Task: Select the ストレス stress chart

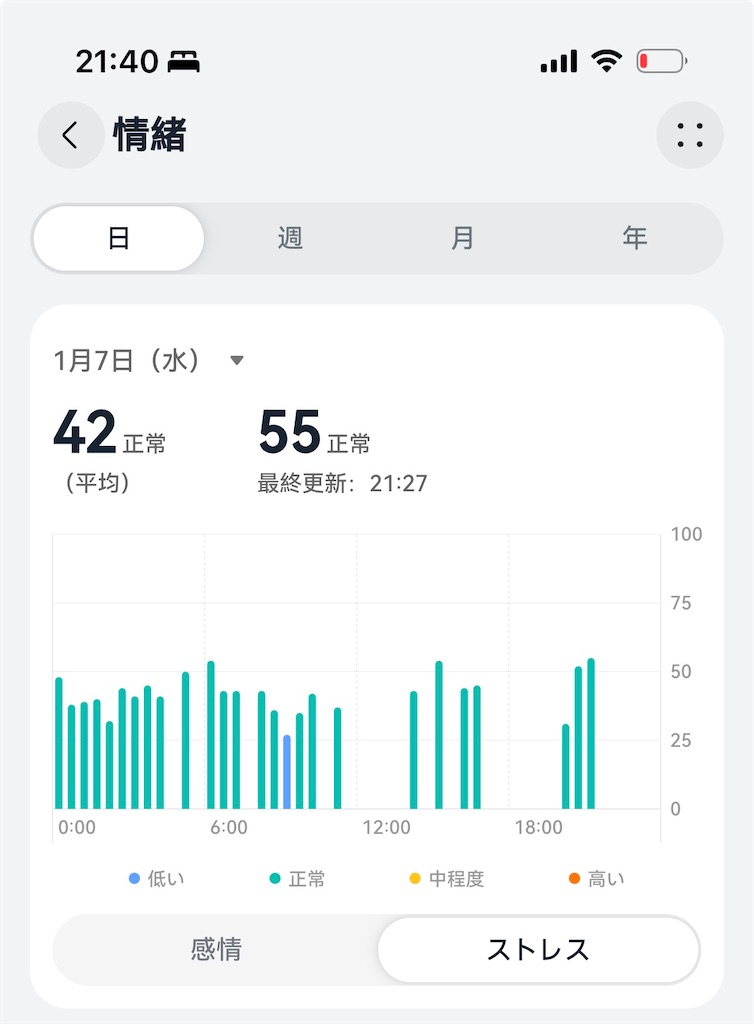Action: coord(538,949)
